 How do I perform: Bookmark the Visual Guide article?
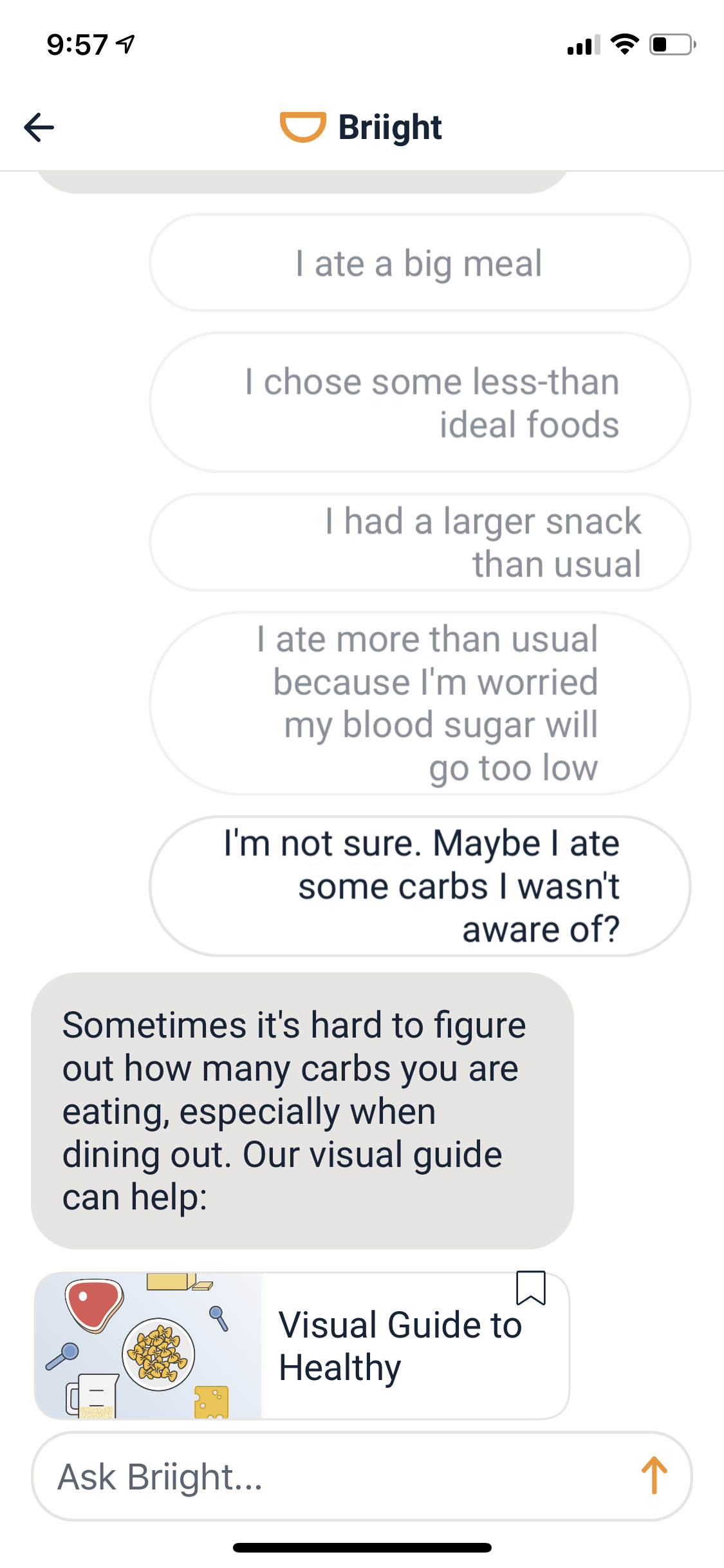[531, 1288]
